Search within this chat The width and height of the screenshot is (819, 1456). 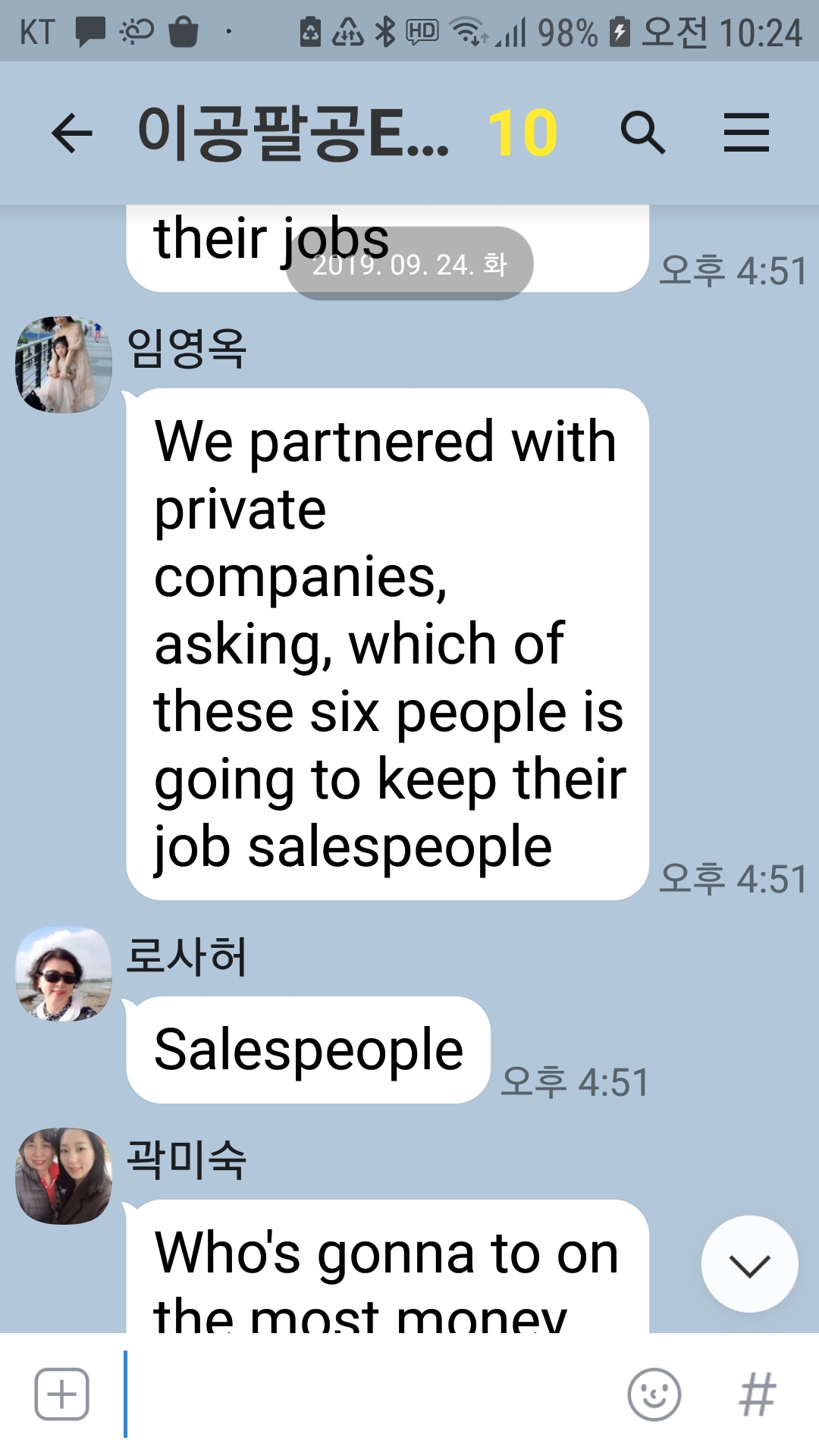pos(642,133)
